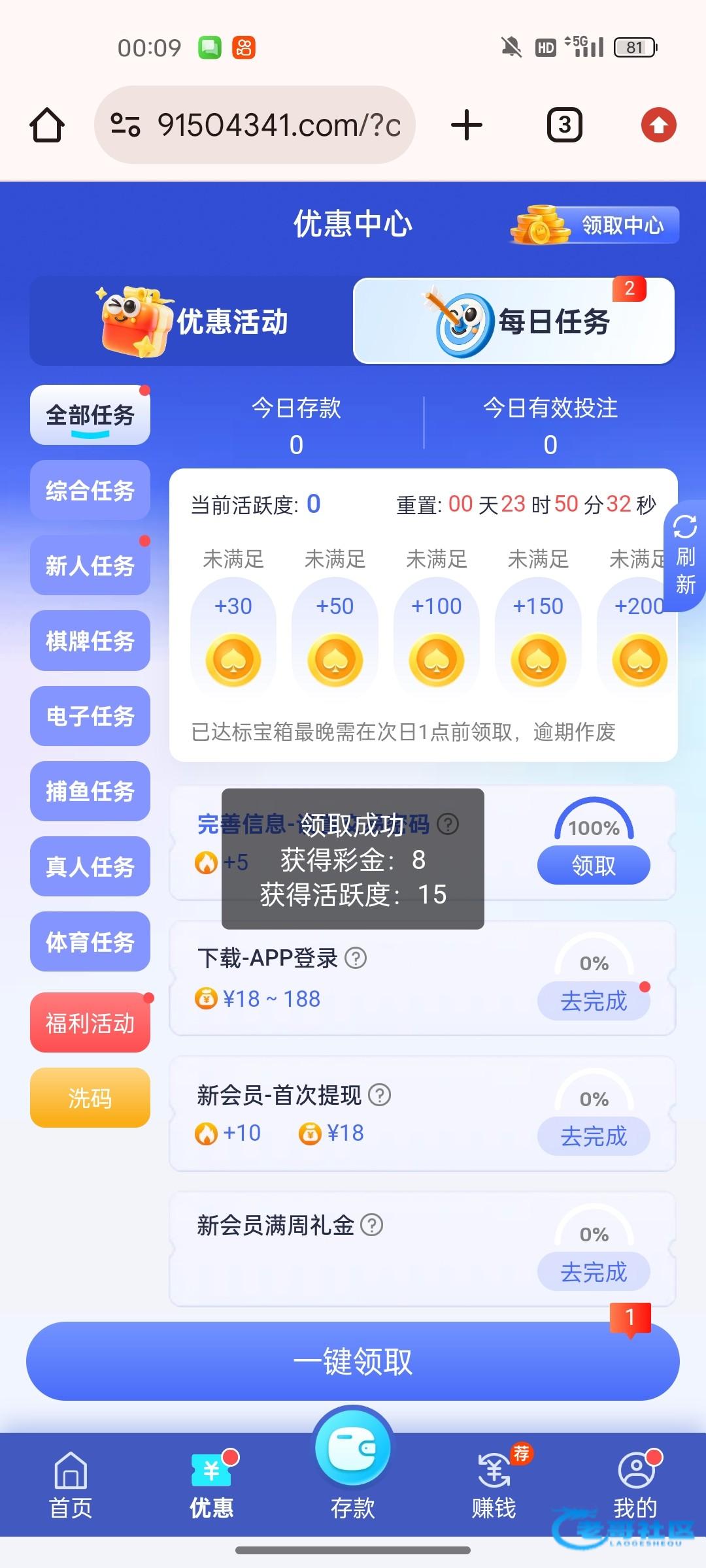Viewport: 706px width, 1568px height.
Task: Open the browser tab switcher
Action: 565,125
